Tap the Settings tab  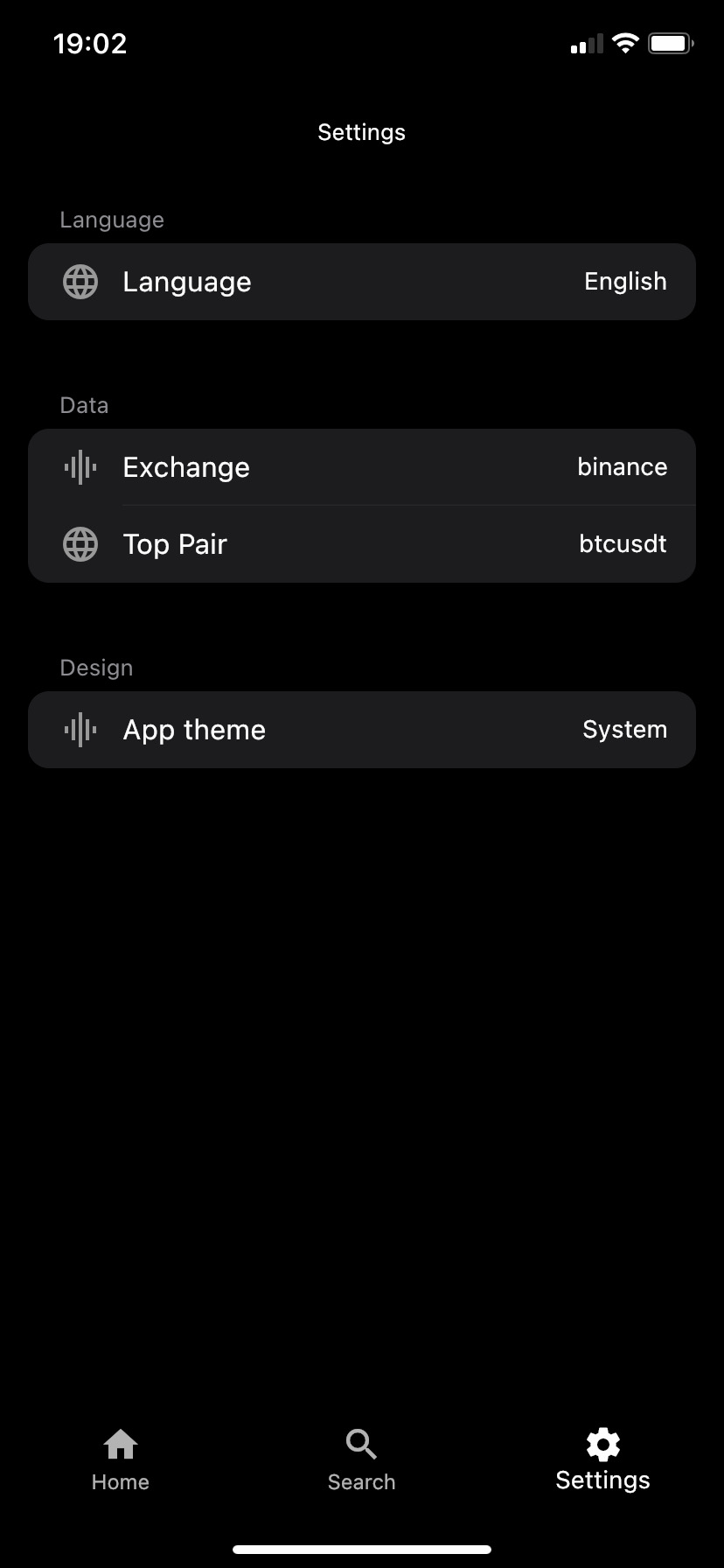pos(602,1459)
